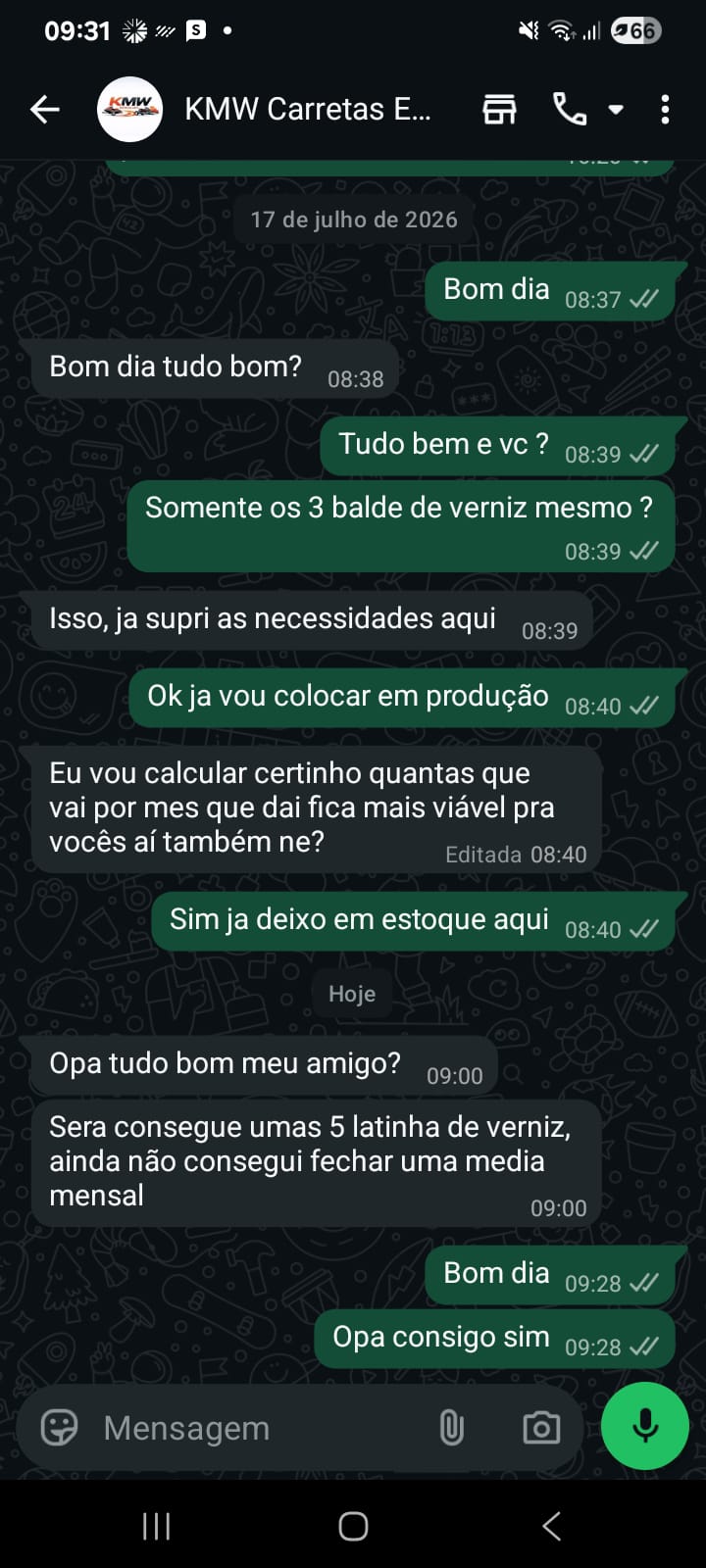Open the emoji and sticker picker
This screenshot has height=1568, width=706.
pyautogui.click(x=59, y=1428)
